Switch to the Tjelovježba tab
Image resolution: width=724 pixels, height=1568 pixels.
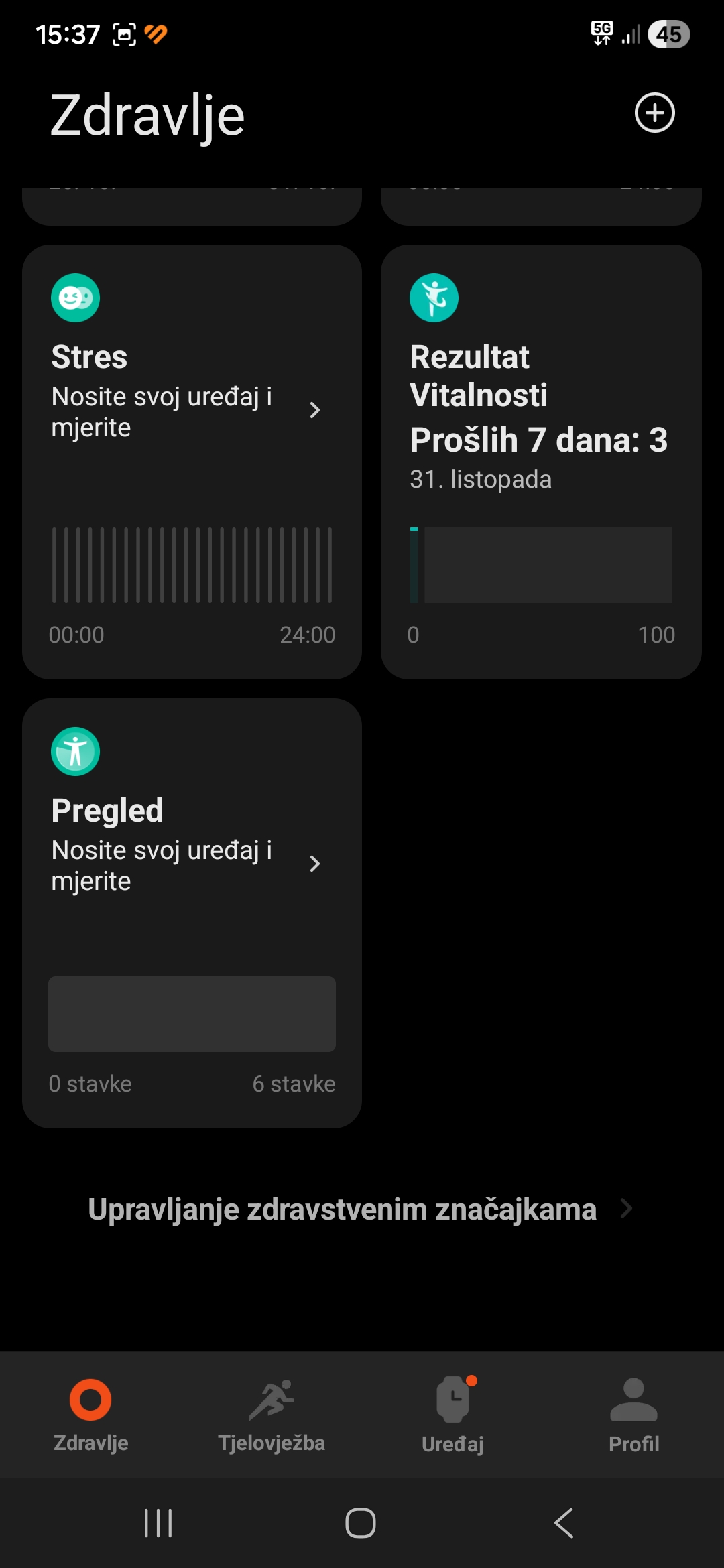(271, 1414)
